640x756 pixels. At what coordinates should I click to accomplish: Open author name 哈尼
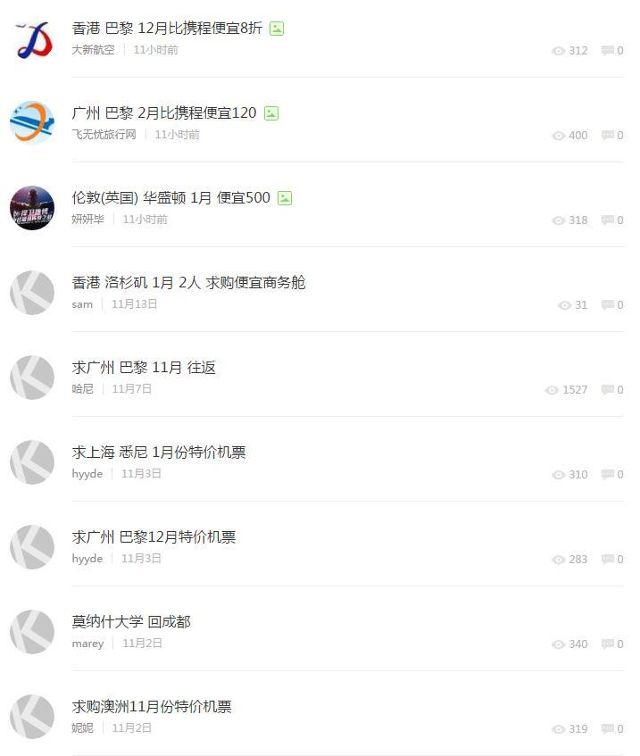[x=82, y=389]
